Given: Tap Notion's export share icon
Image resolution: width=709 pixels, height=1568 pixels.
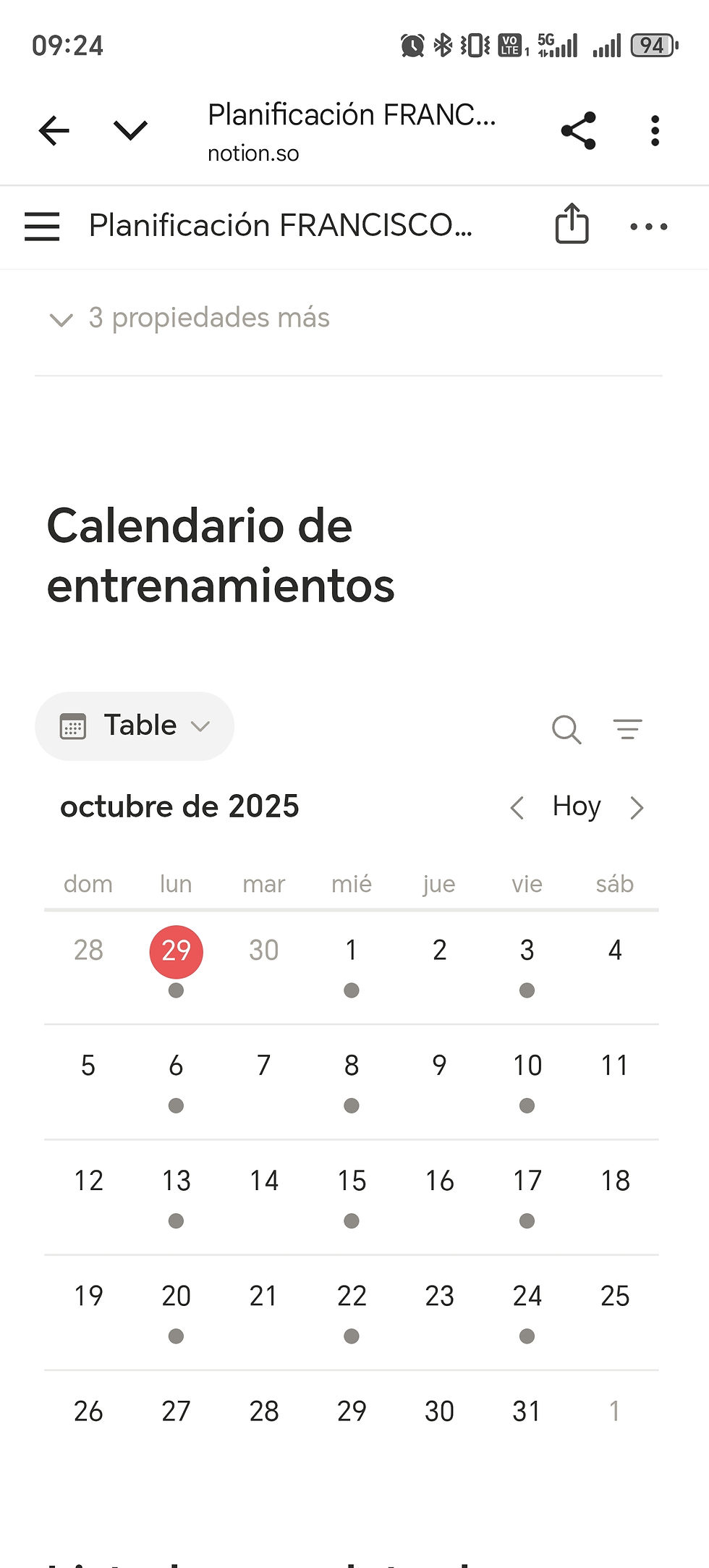Looking at the screenshot, I should pyautogui.click(x=572, y=224).
